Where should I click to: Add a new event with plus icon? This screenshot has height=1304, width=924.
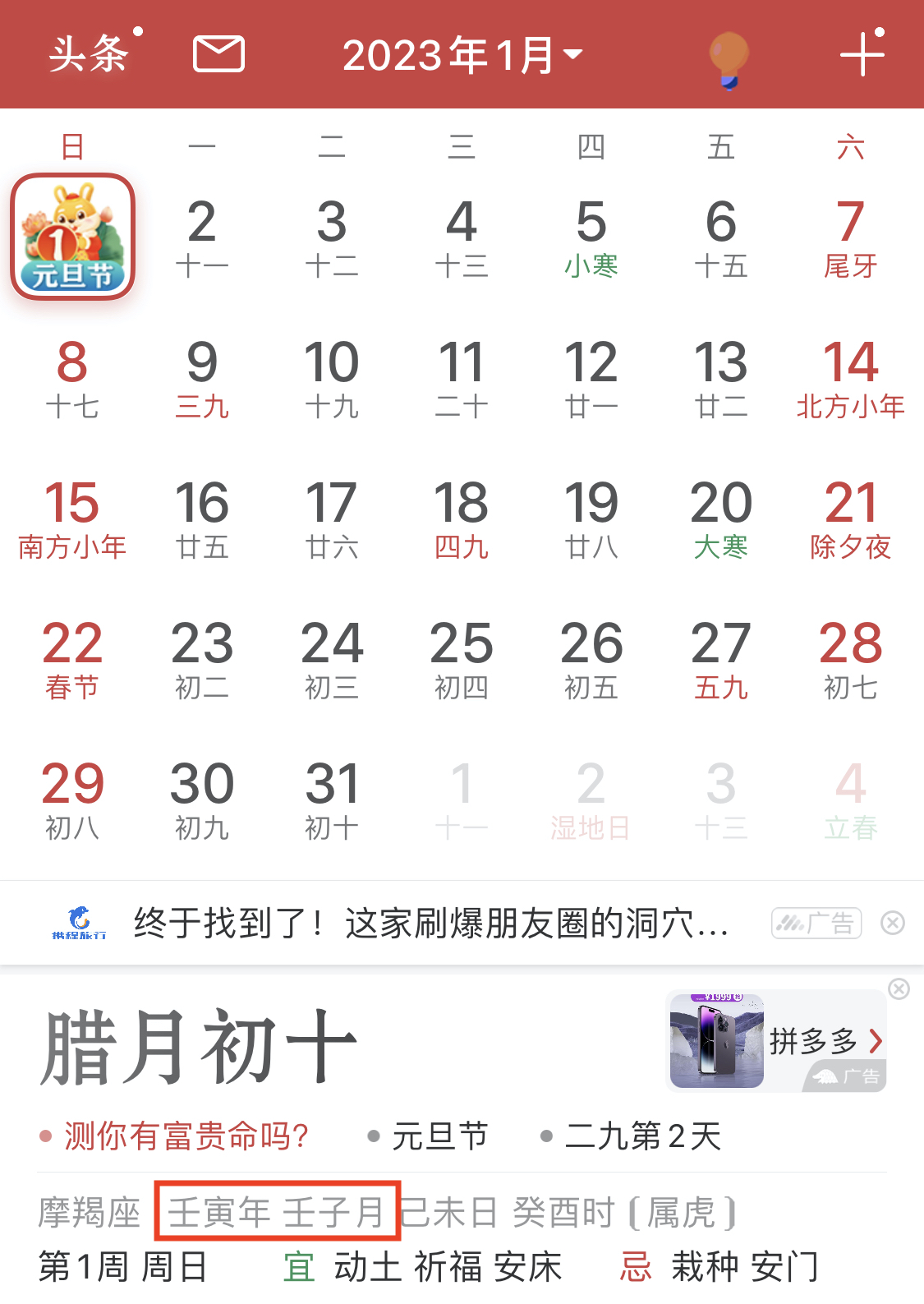coord(862,55)
